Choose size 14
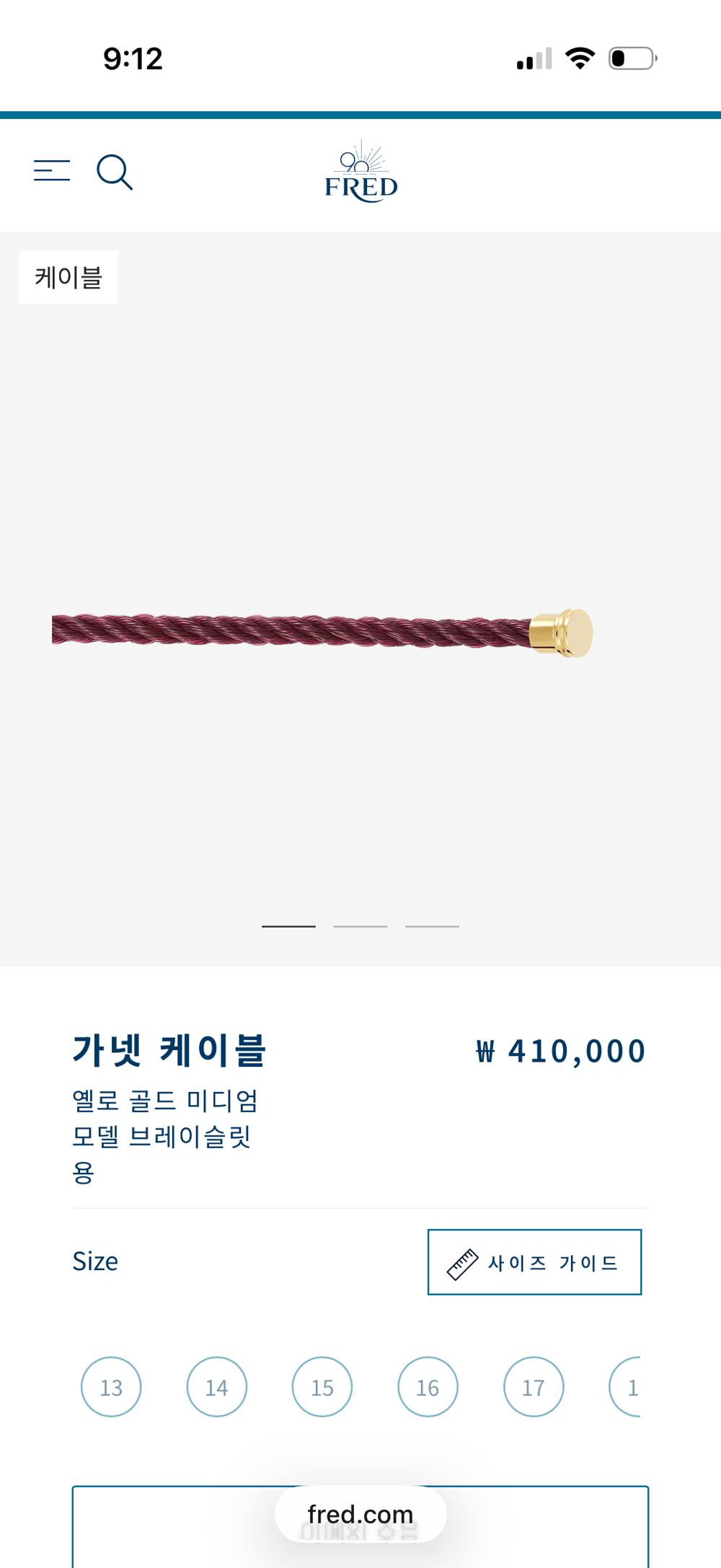This screenshot has height=1568, width=721. click(x=216, y=1387)
